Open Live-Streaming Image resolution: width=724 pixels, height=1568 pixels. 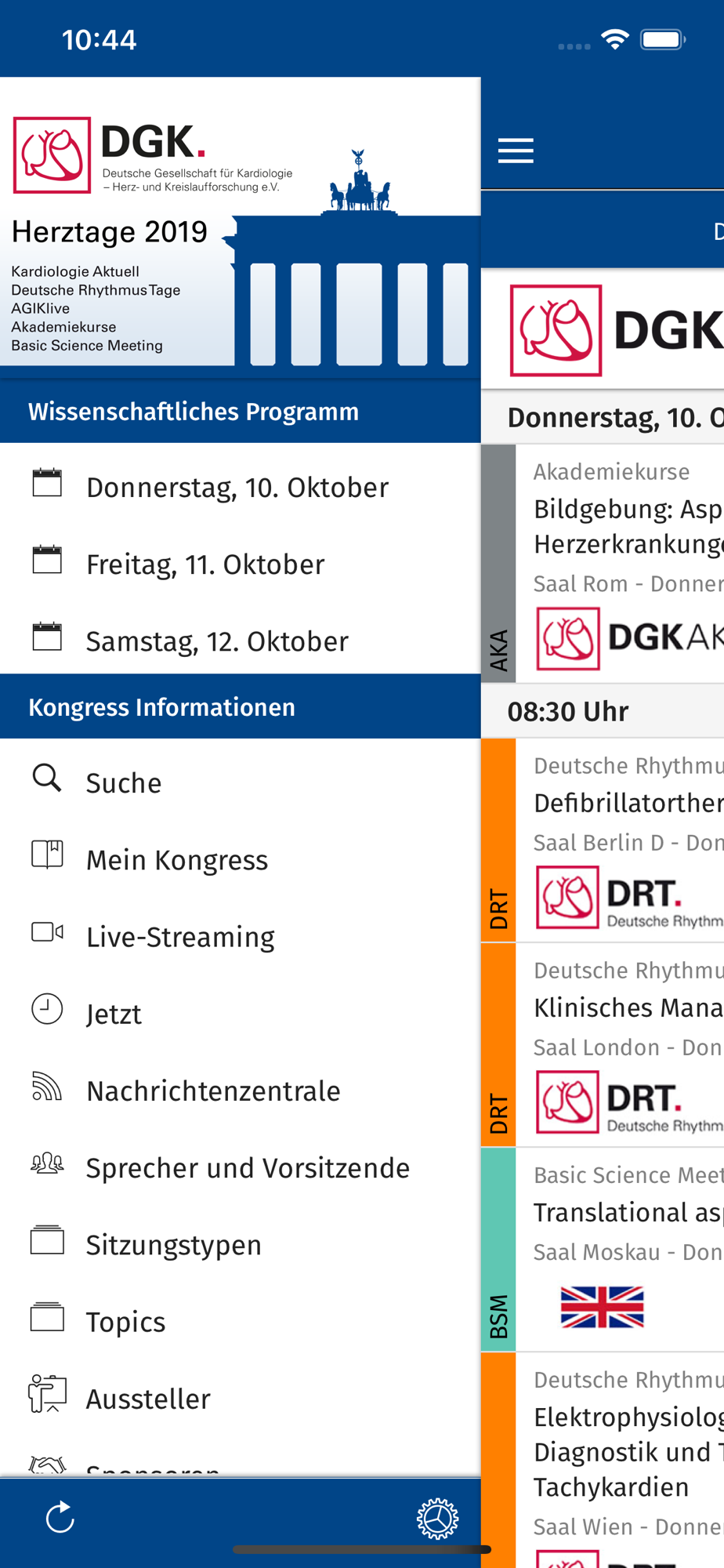tap(240, 935)
